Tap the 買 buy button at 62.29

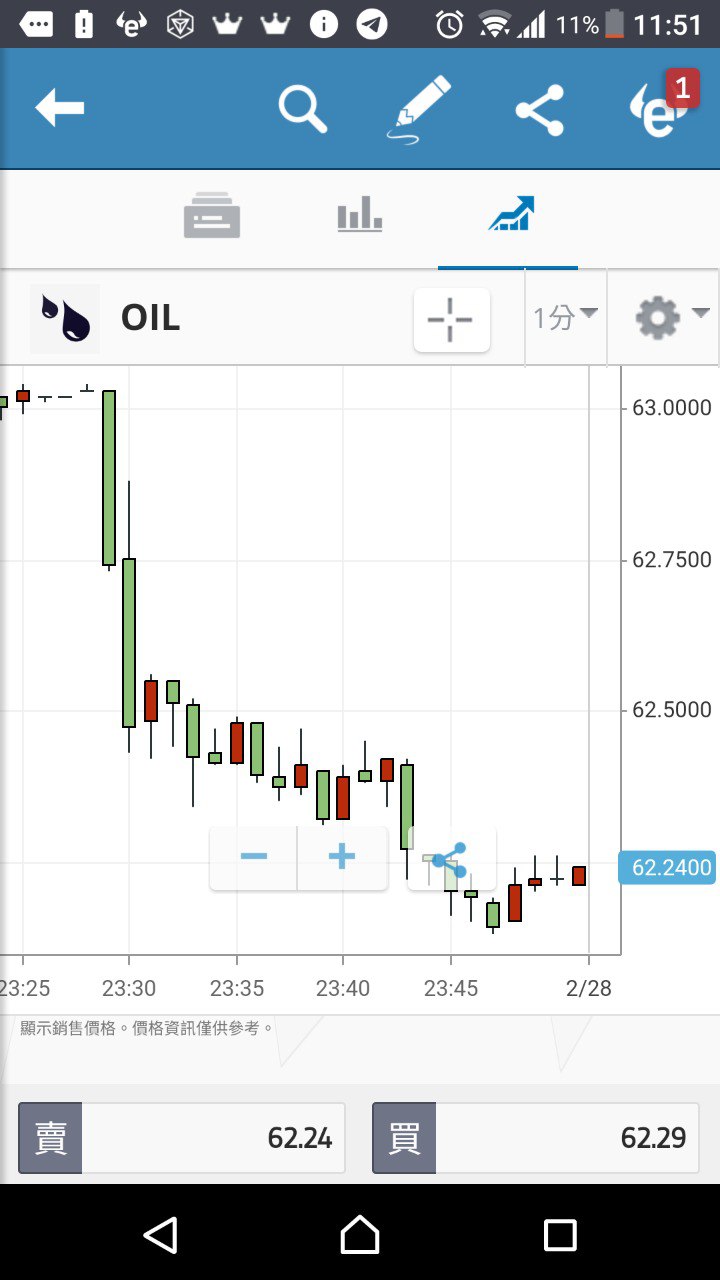(x=535, y=1137)
